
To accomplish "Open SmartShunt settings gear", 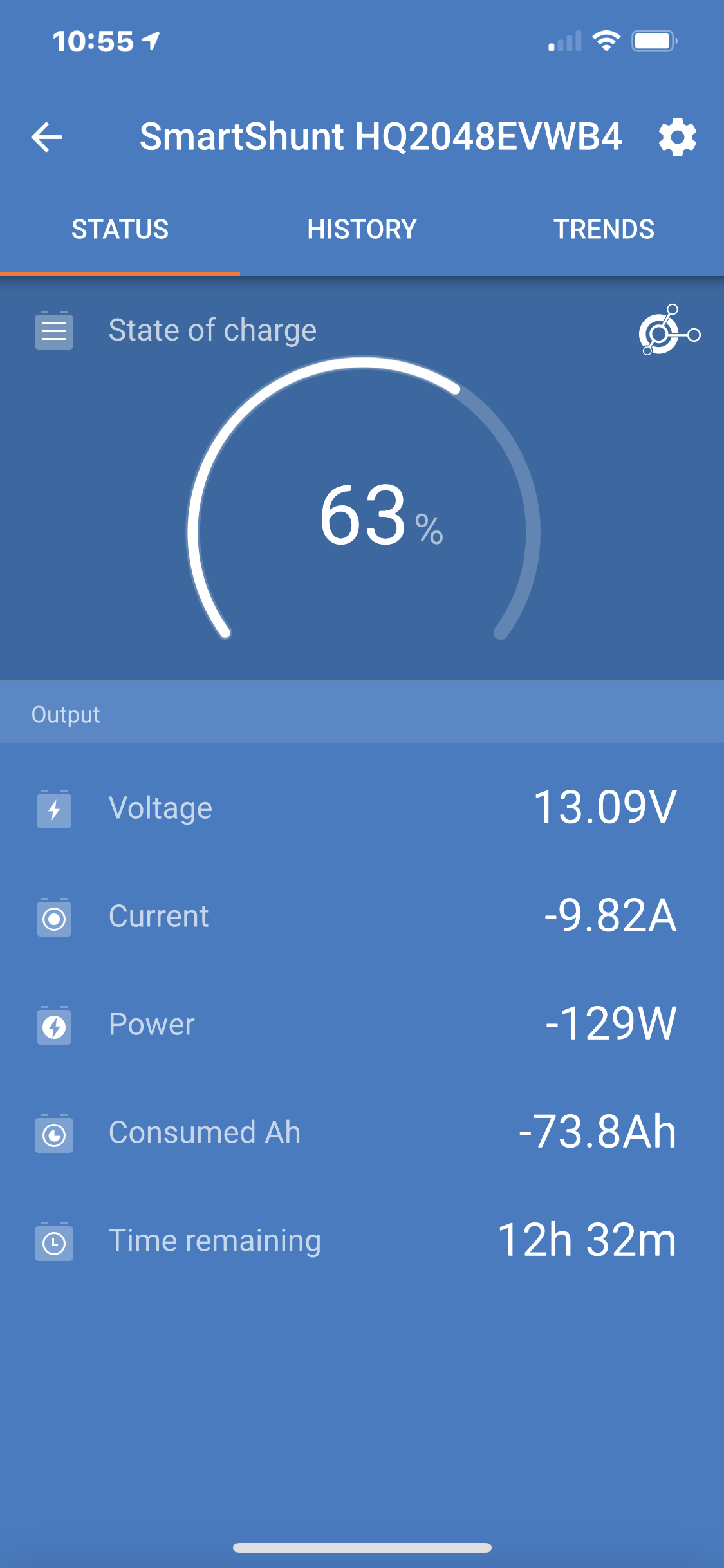I will click(678, 137).
